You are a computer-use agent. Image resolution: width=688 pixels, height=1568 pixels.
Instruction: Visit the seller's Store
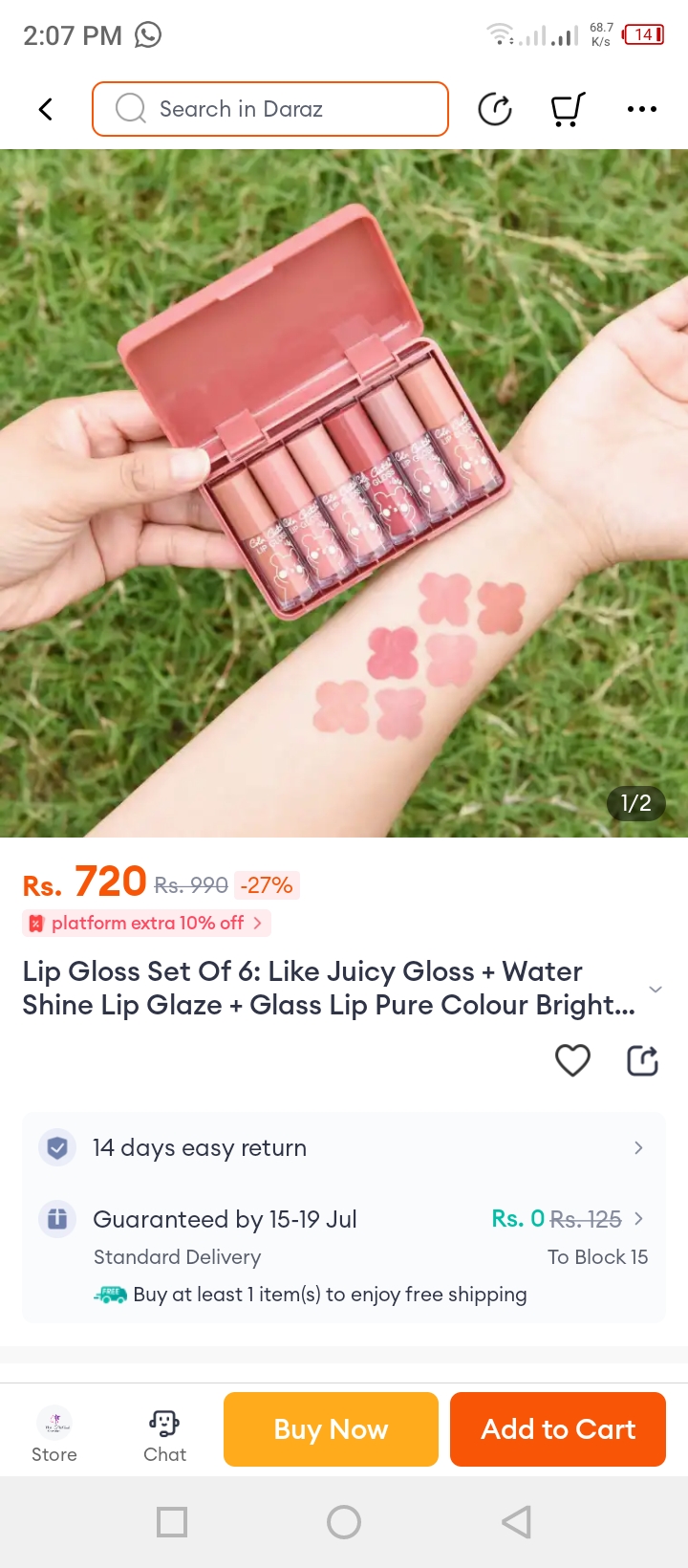pos(54,1434)
